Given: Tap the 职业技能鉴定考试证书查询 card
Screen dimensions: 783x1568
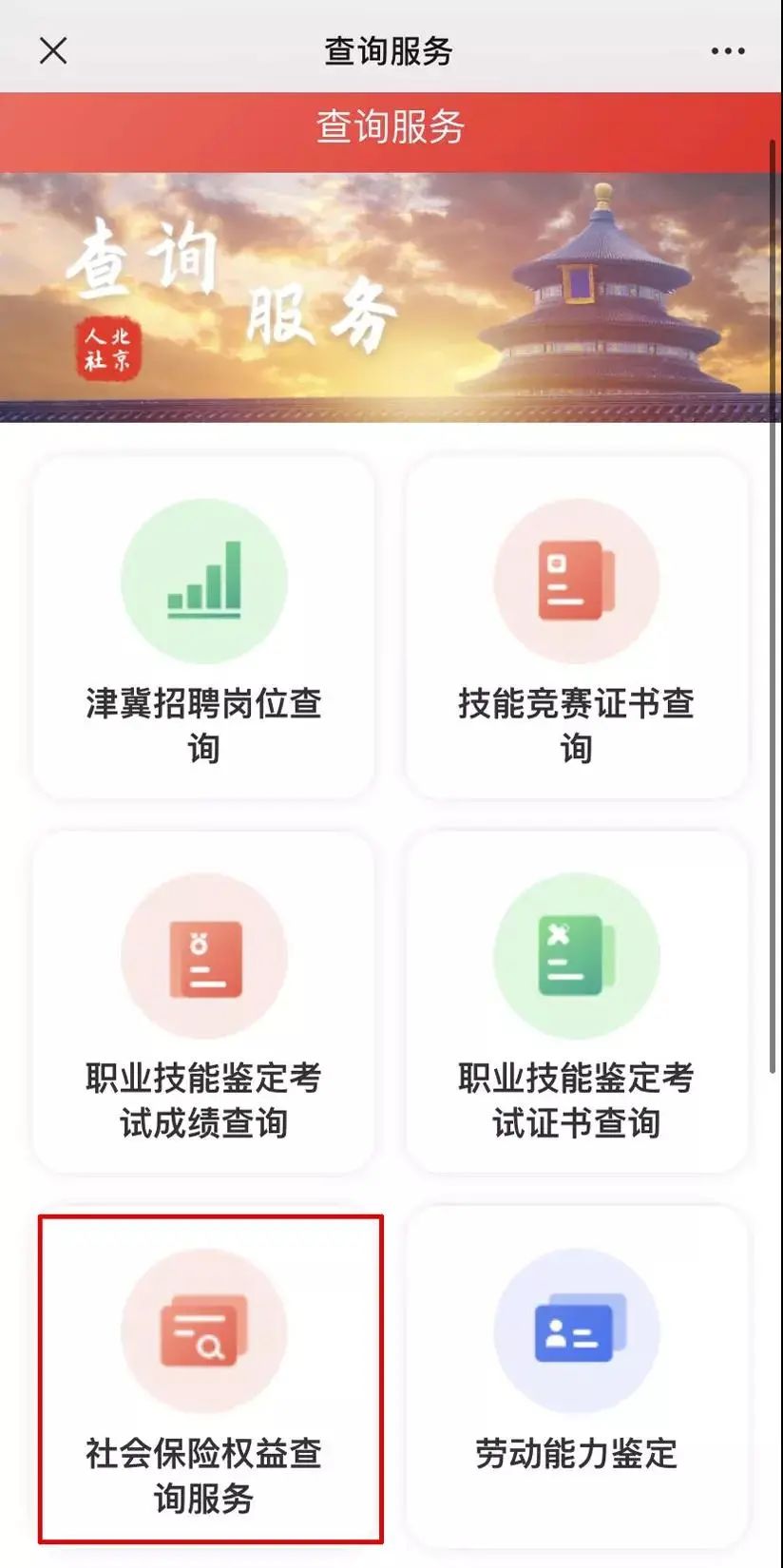Looking at the screenshot, I should click(576, 1003).
